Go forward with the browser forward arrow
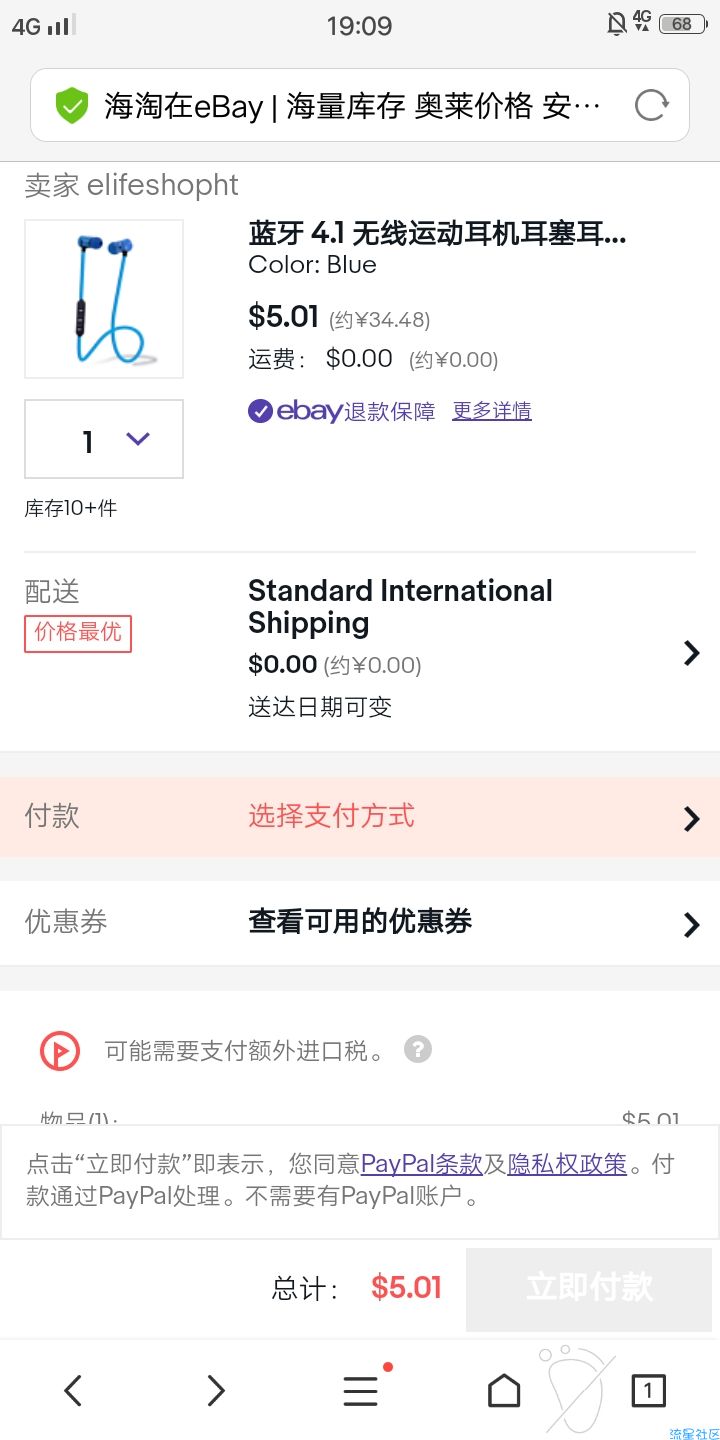The height and width of the screenshot is (1440, 720). pos(216,1390)
